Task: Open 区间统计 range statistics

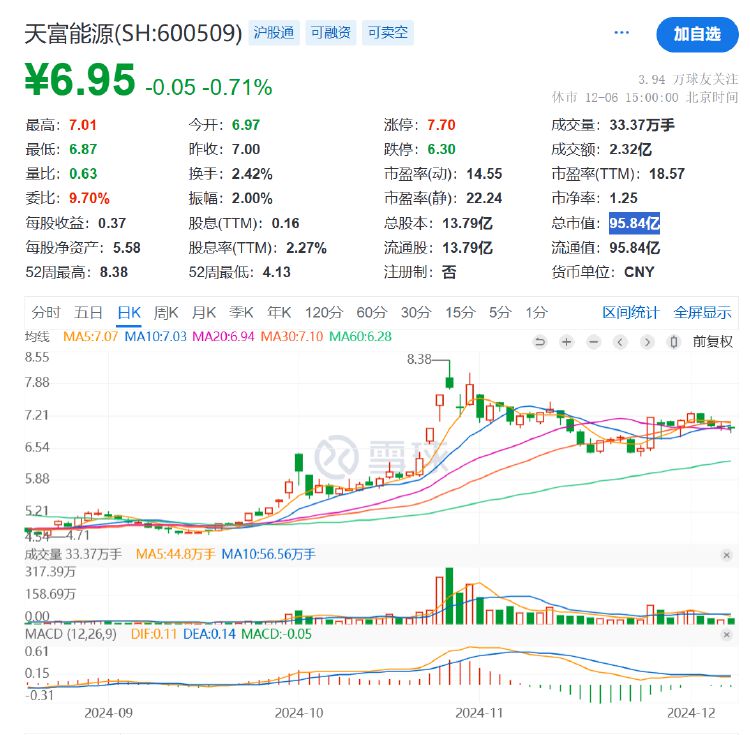Action: point(631,312)
